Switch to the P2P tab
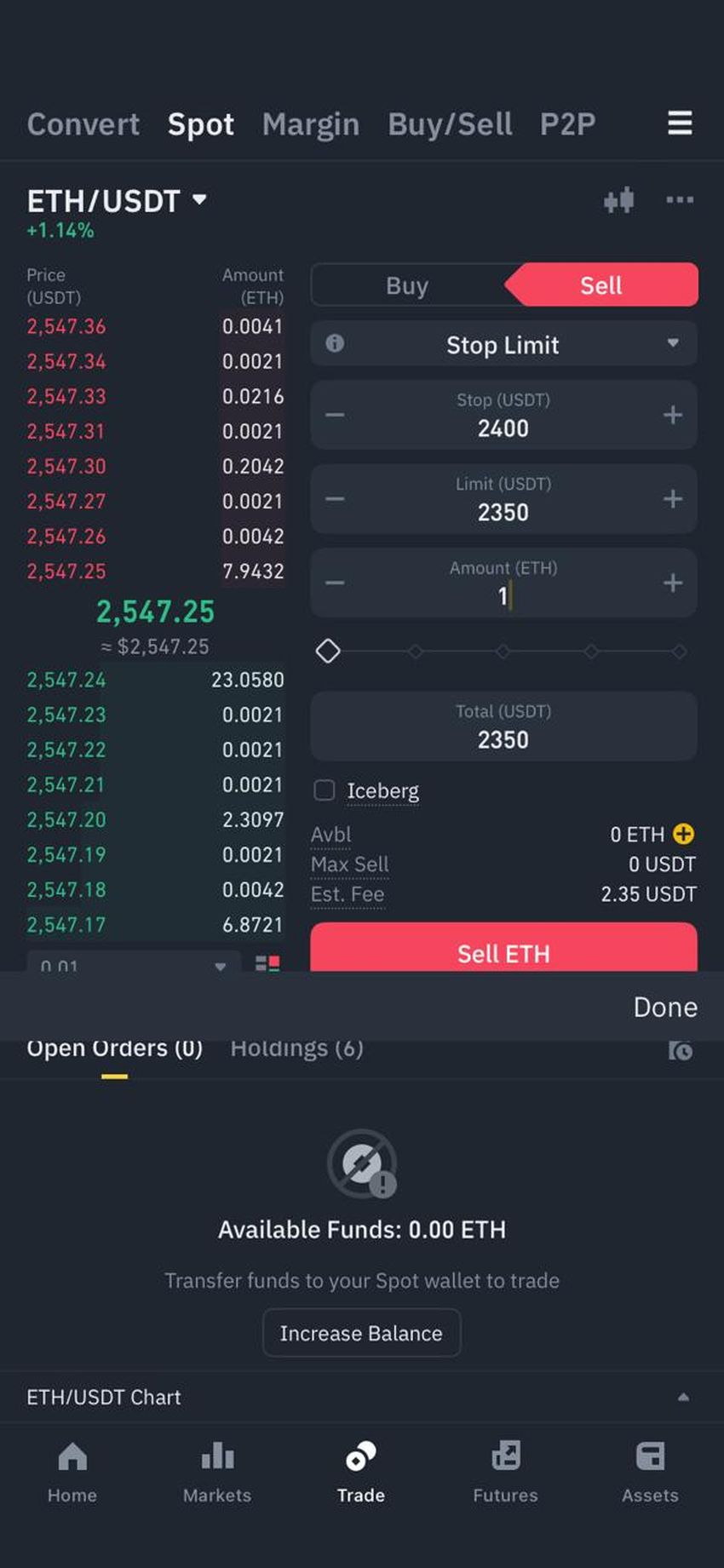724x1568 pixels. [567, 124]
